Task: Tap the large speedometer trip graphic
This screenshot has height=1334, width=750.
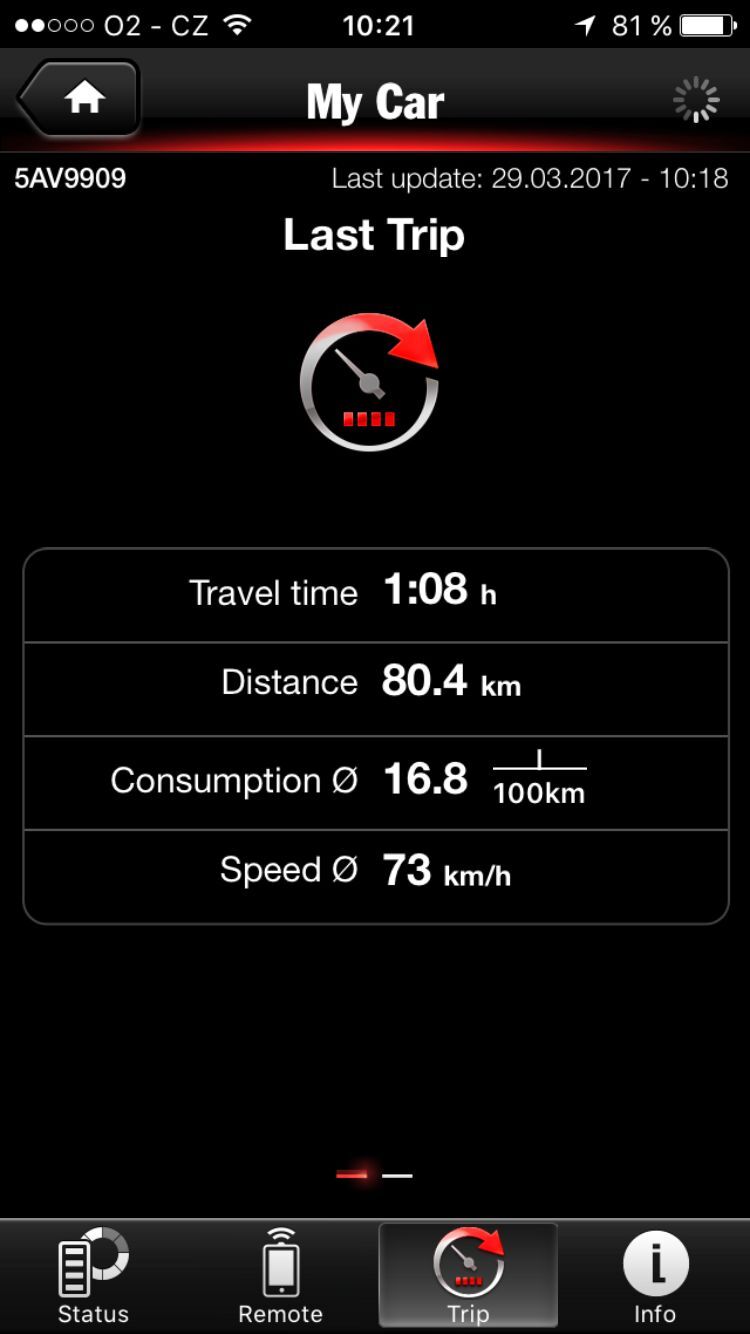Action: click(x=370, y=381)
